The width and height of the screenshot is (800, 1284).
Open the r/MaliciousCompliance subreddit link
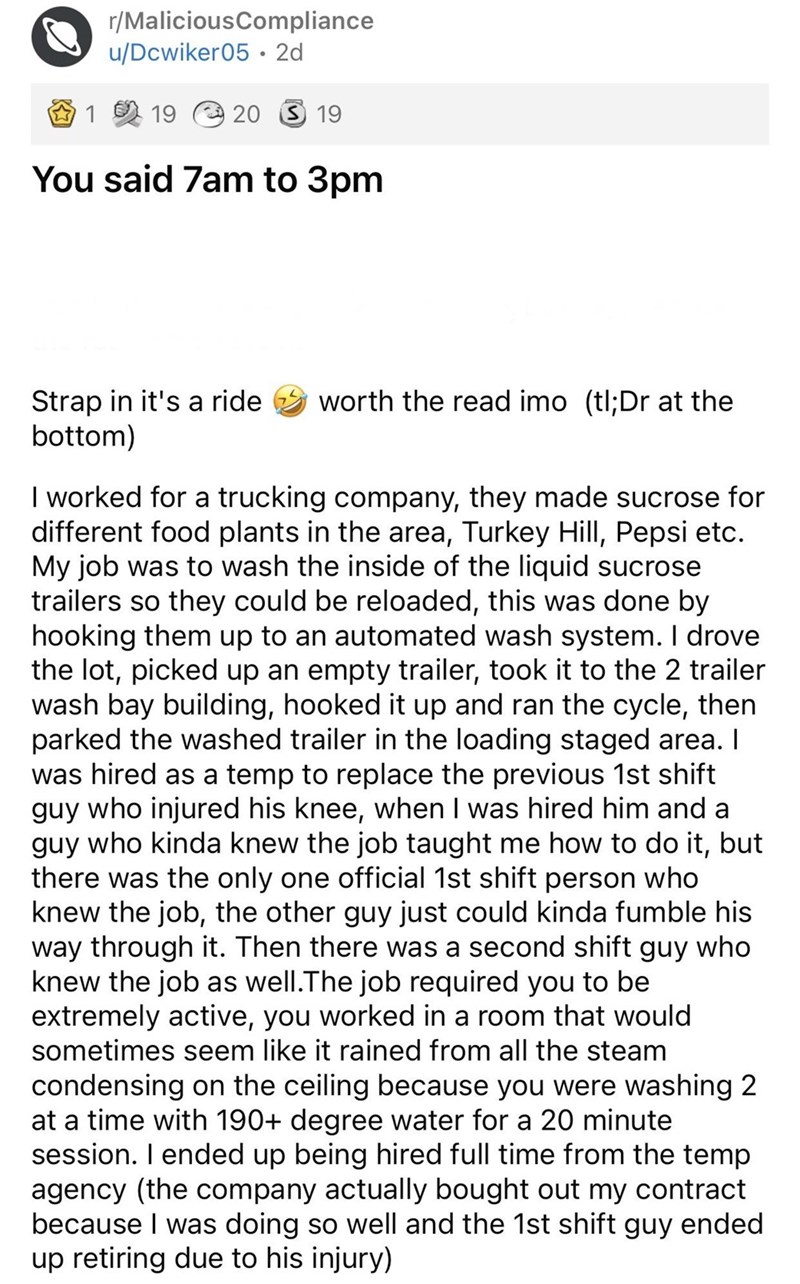click(x=240, y=20)
